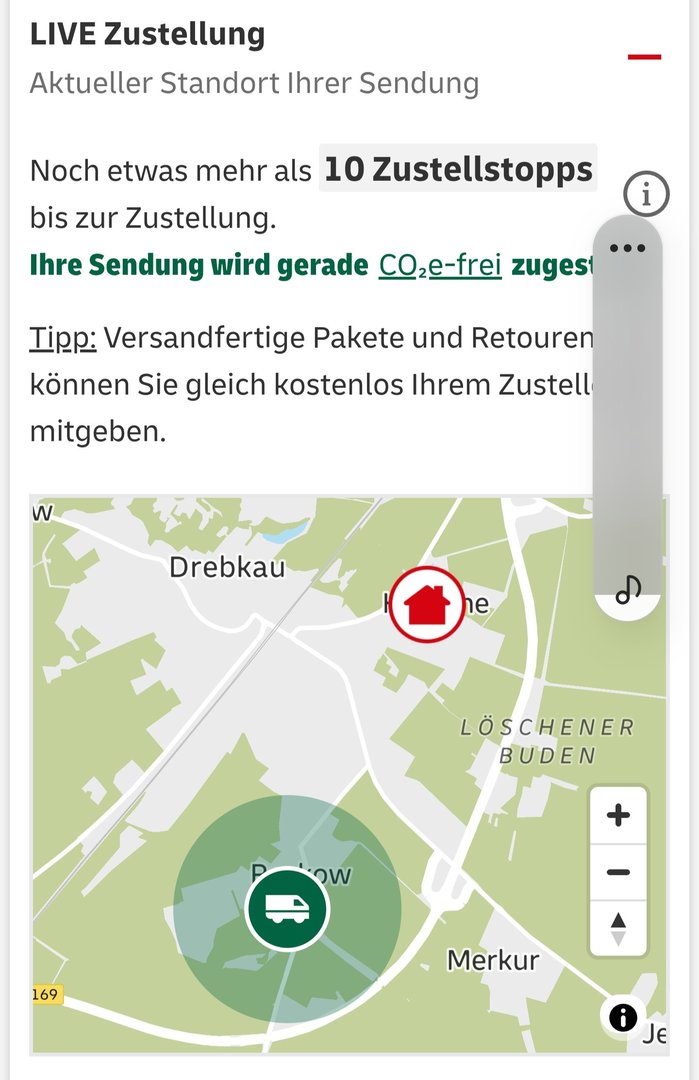Reset the map compass orientation
The height and width of the screenshot is (1080, 699).
coord(618,928)
